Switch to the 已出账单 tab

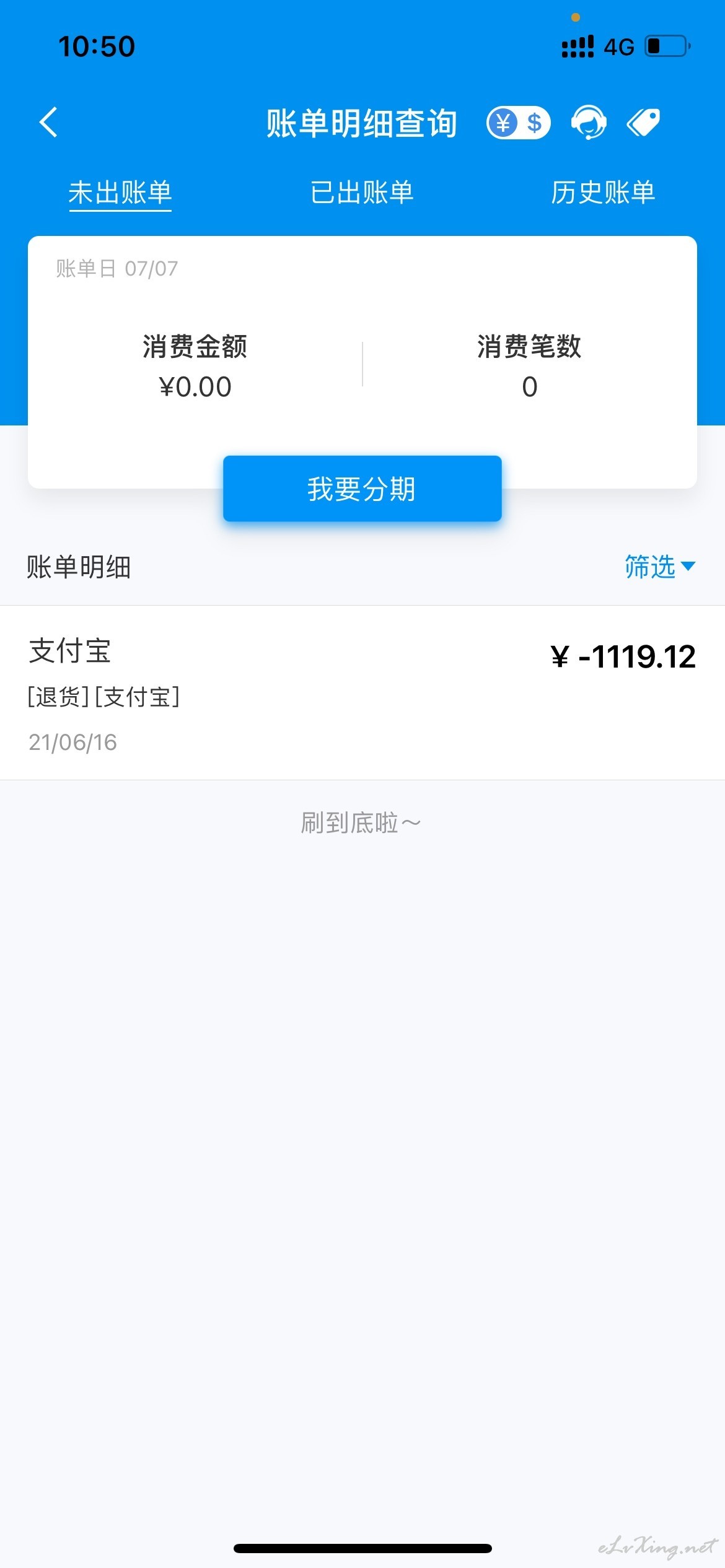point(362,193)
